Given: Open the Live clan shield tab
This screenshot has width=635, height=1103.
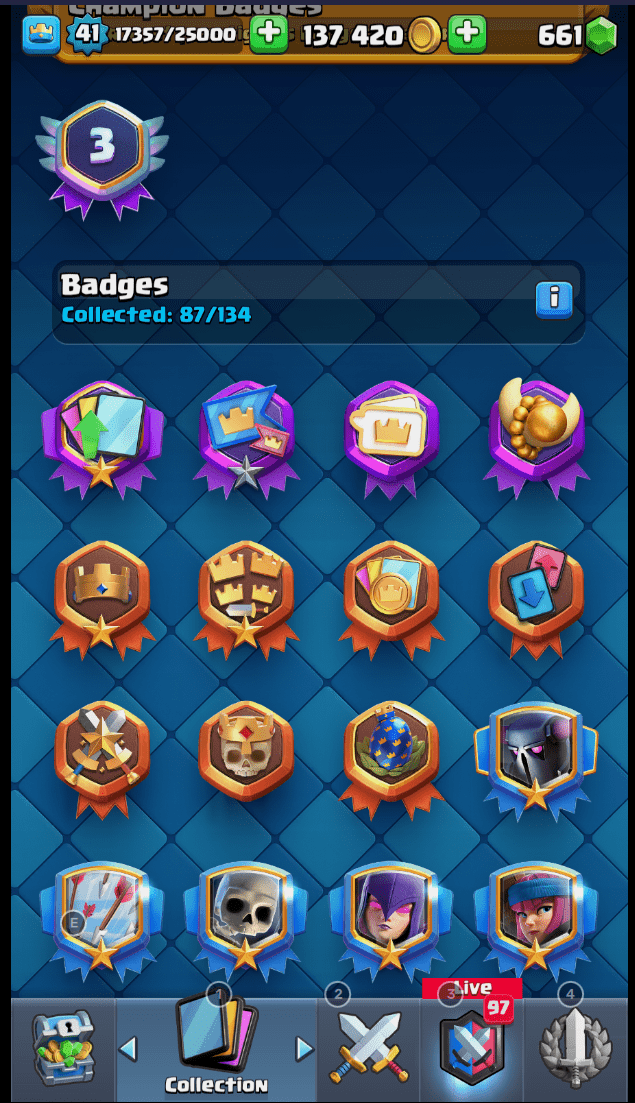Looking at the screenshot, I should coord(472,1048).
